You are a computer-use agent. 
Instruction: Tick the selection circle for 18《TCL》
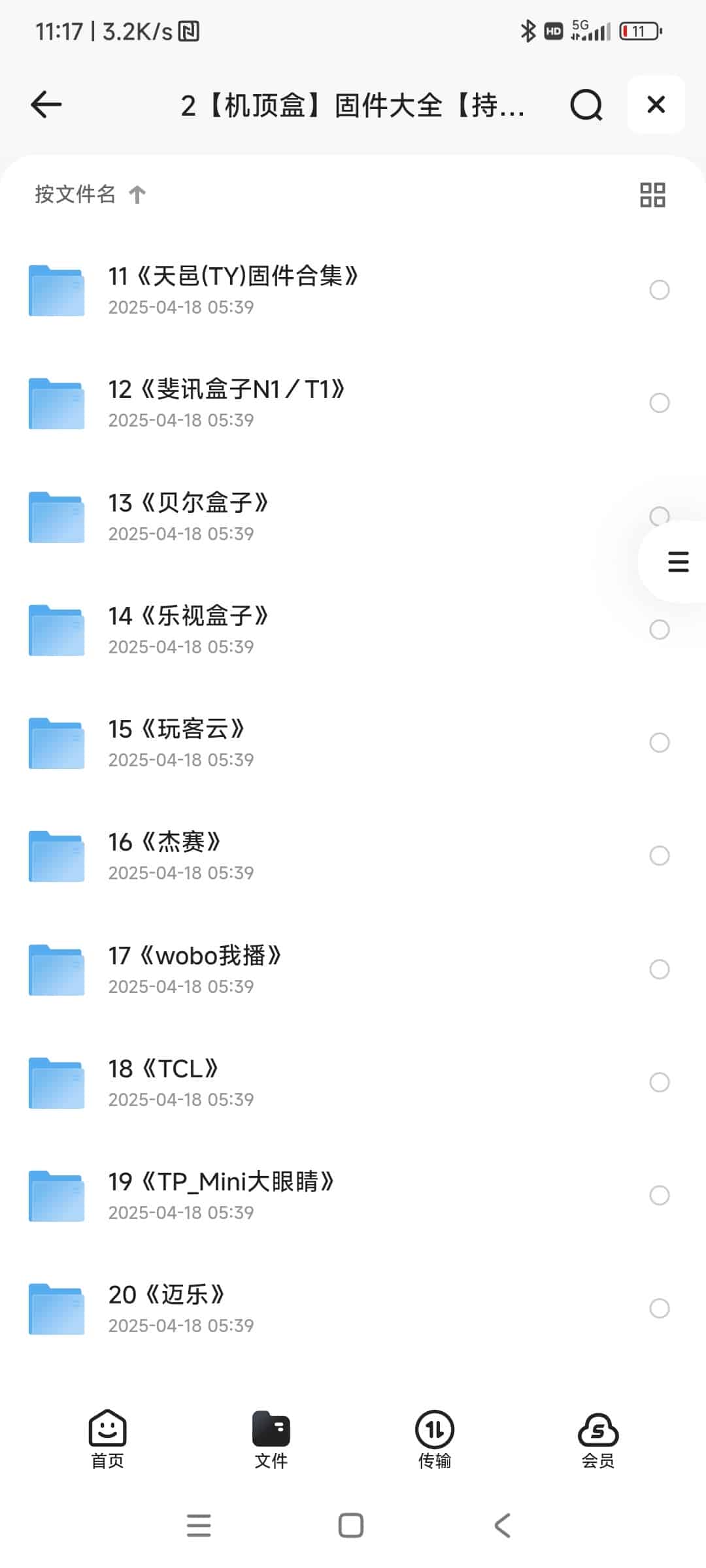(x=659, y=1083)
